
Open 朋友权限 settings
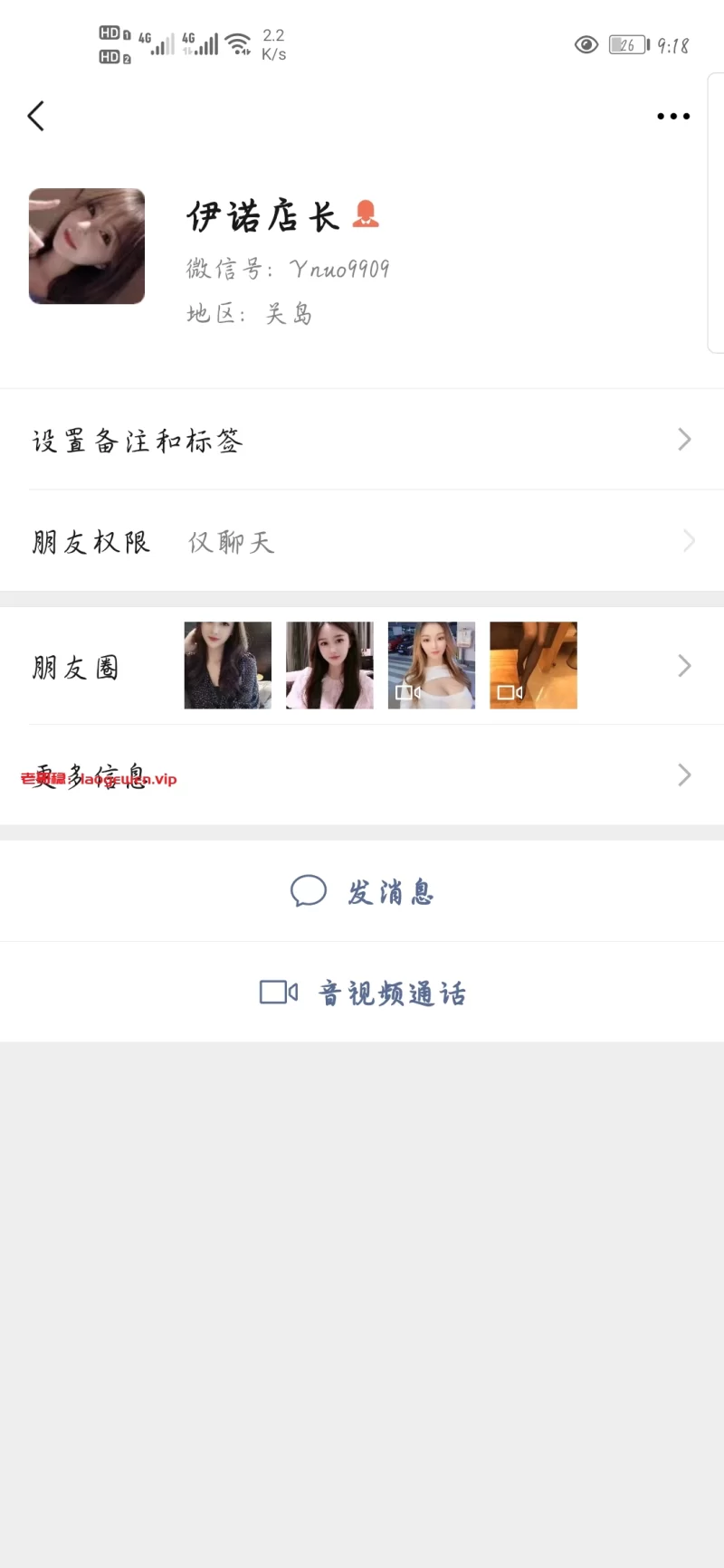coord(362,542)
